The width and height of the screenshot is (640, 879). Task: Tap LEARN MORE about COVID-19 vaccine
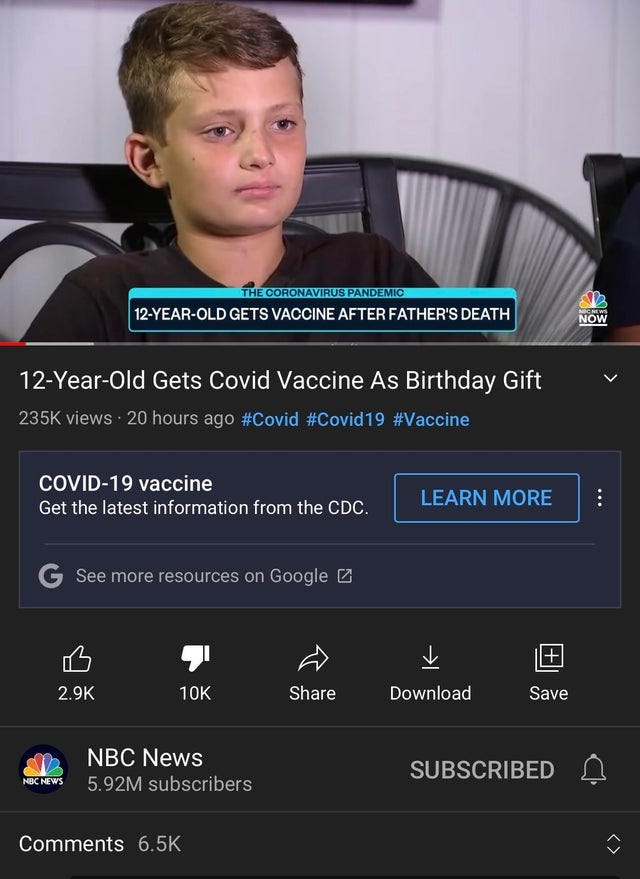[486, 497]
